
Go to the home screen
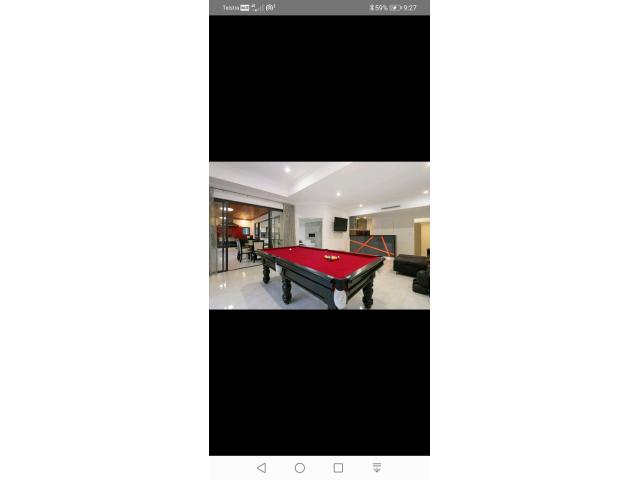pos(300,468)
